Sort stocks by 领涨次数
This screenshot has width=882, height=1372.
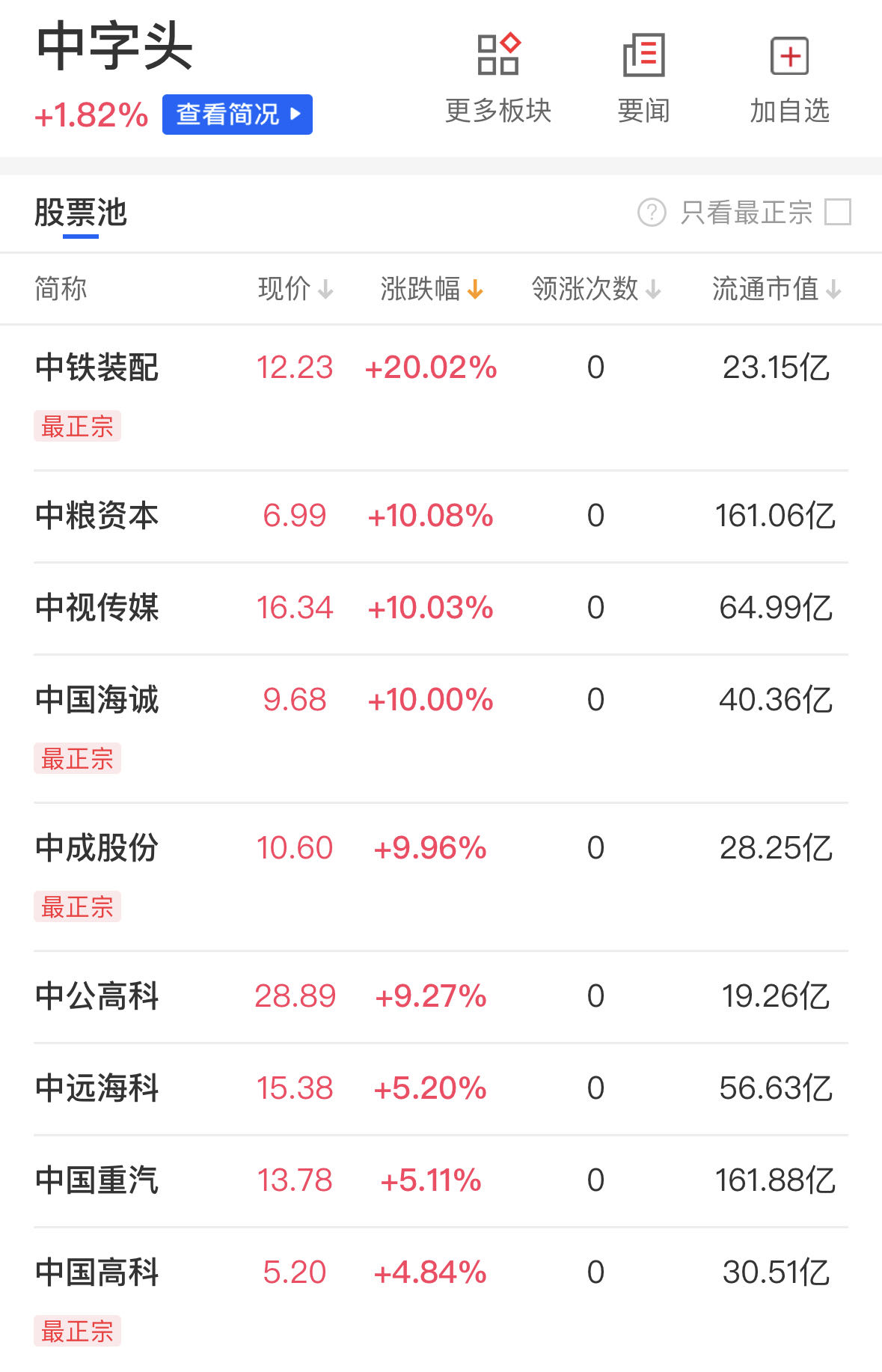click(595, 289)
